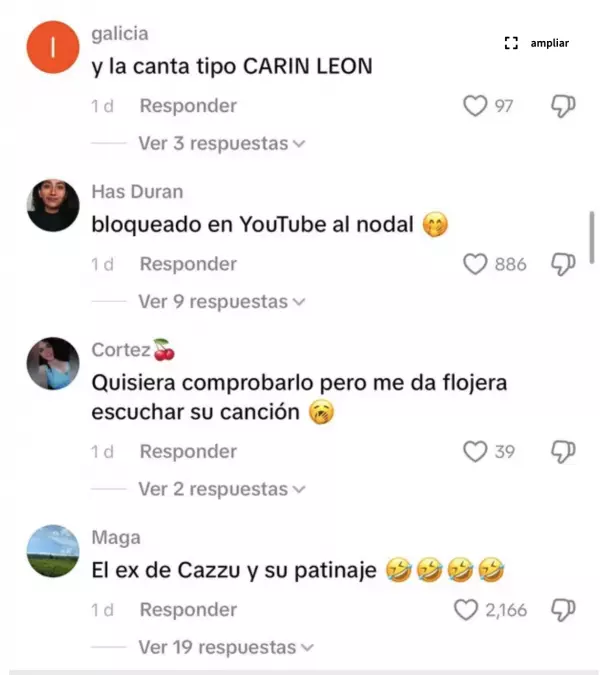Like Has Duran's comment

(474, 264)
